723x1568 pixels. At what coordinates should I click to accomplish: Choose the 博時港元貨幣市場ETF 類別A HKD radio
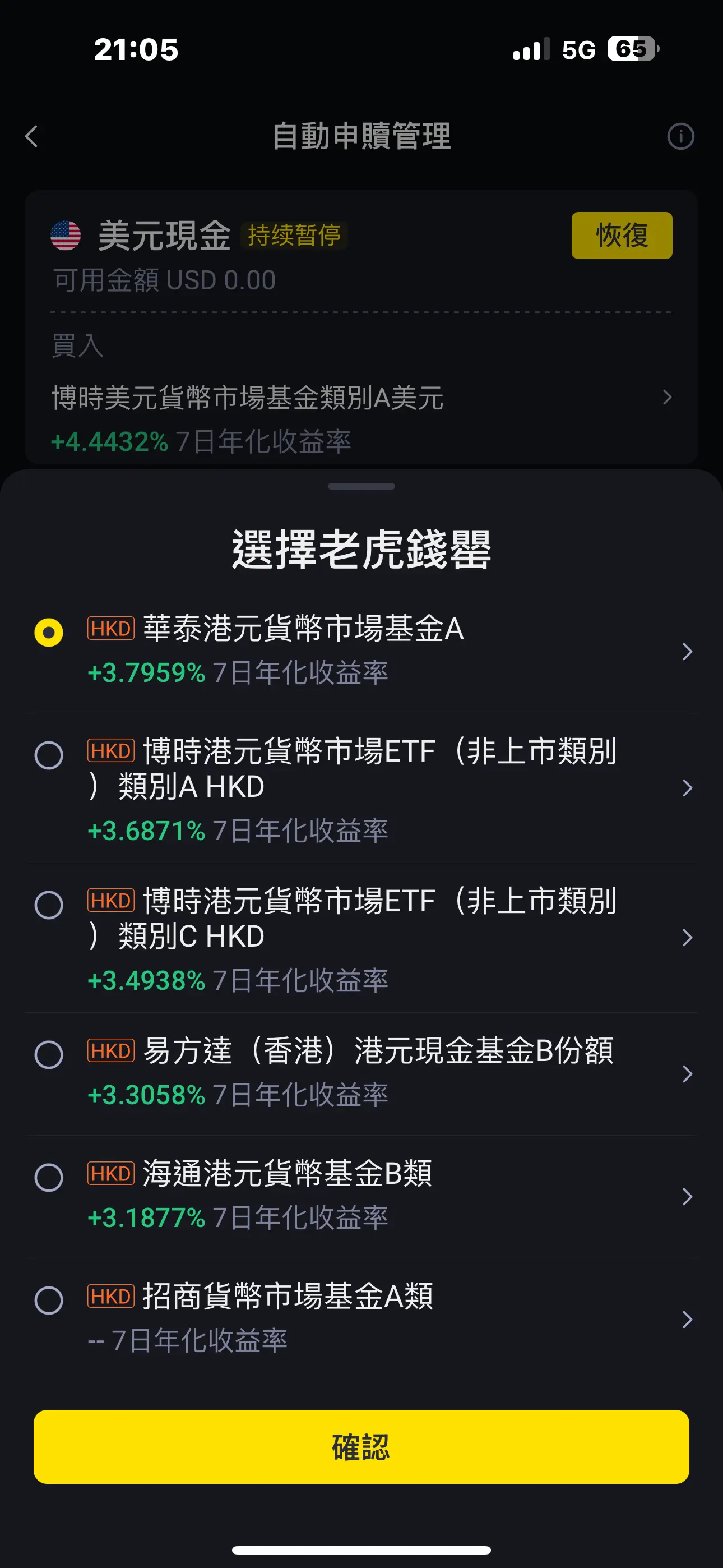coord(49,755)
